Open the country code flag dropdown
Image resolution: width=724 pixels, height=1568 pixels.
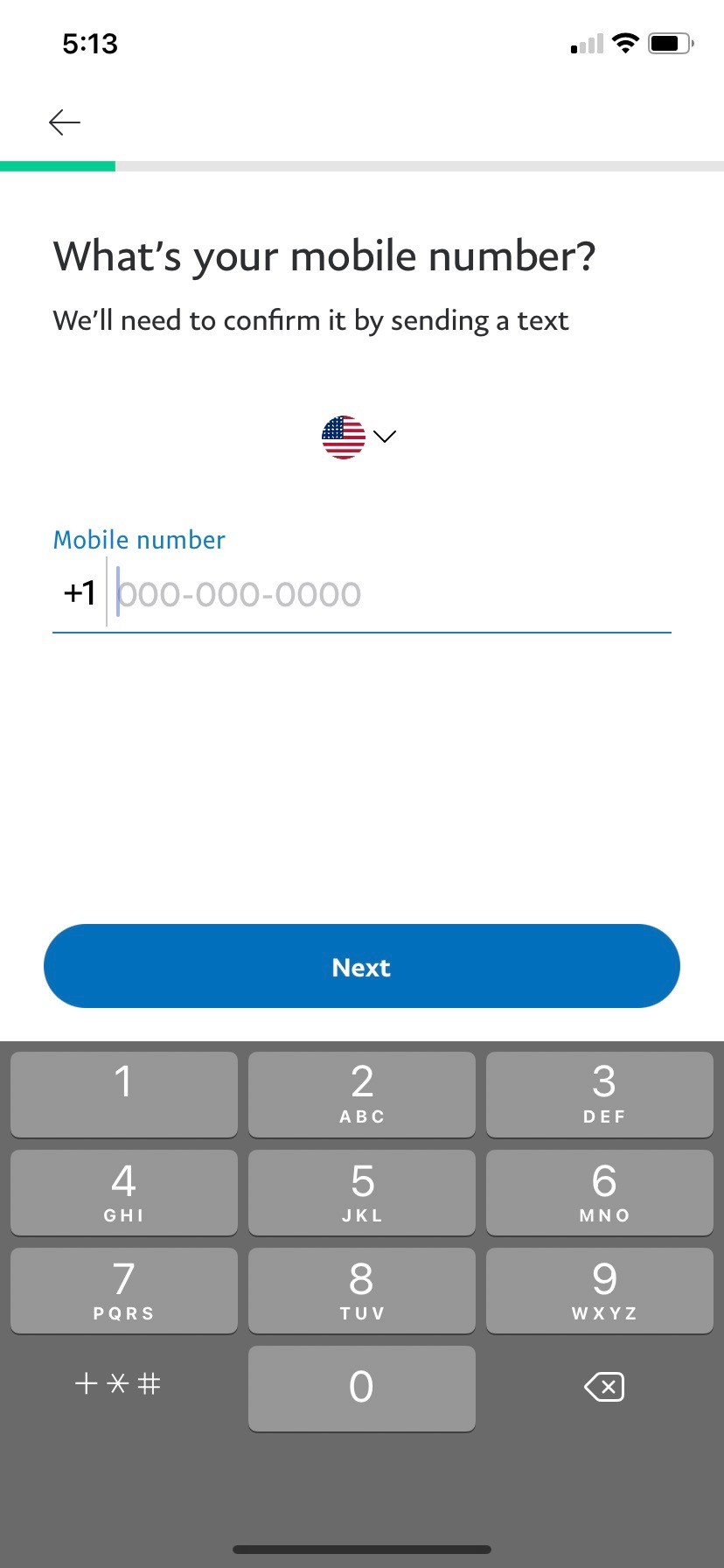(359, 437)
